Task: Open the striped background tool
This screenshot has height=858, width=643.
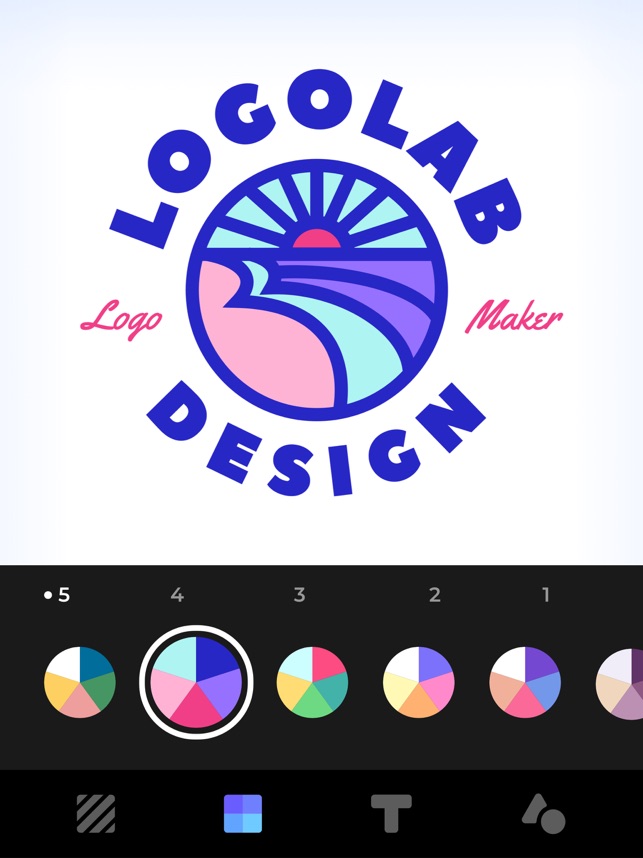Action: (96, 814)
